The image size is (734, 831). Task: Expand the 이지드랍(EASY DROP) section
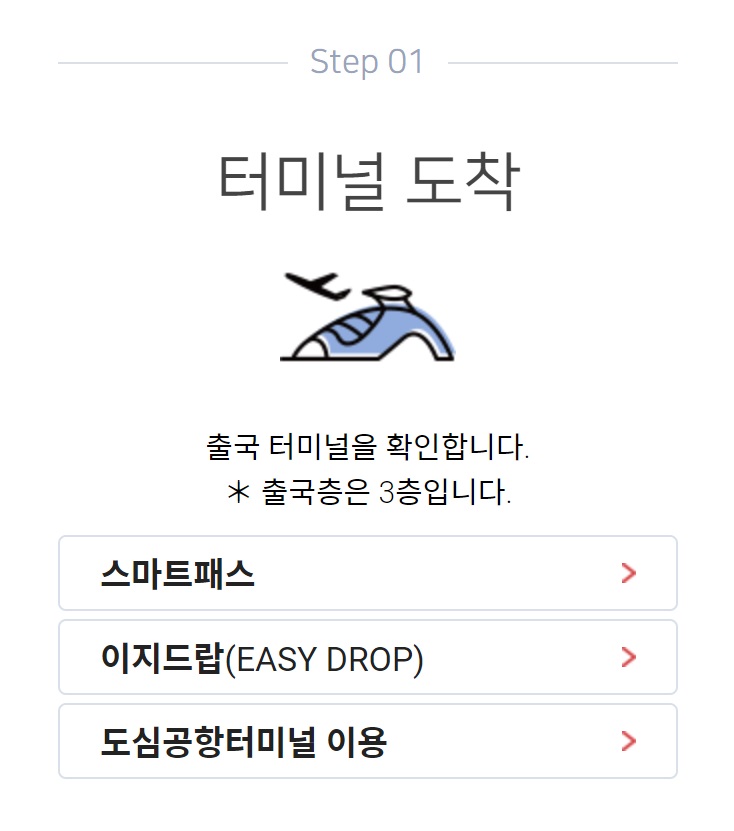367,658
